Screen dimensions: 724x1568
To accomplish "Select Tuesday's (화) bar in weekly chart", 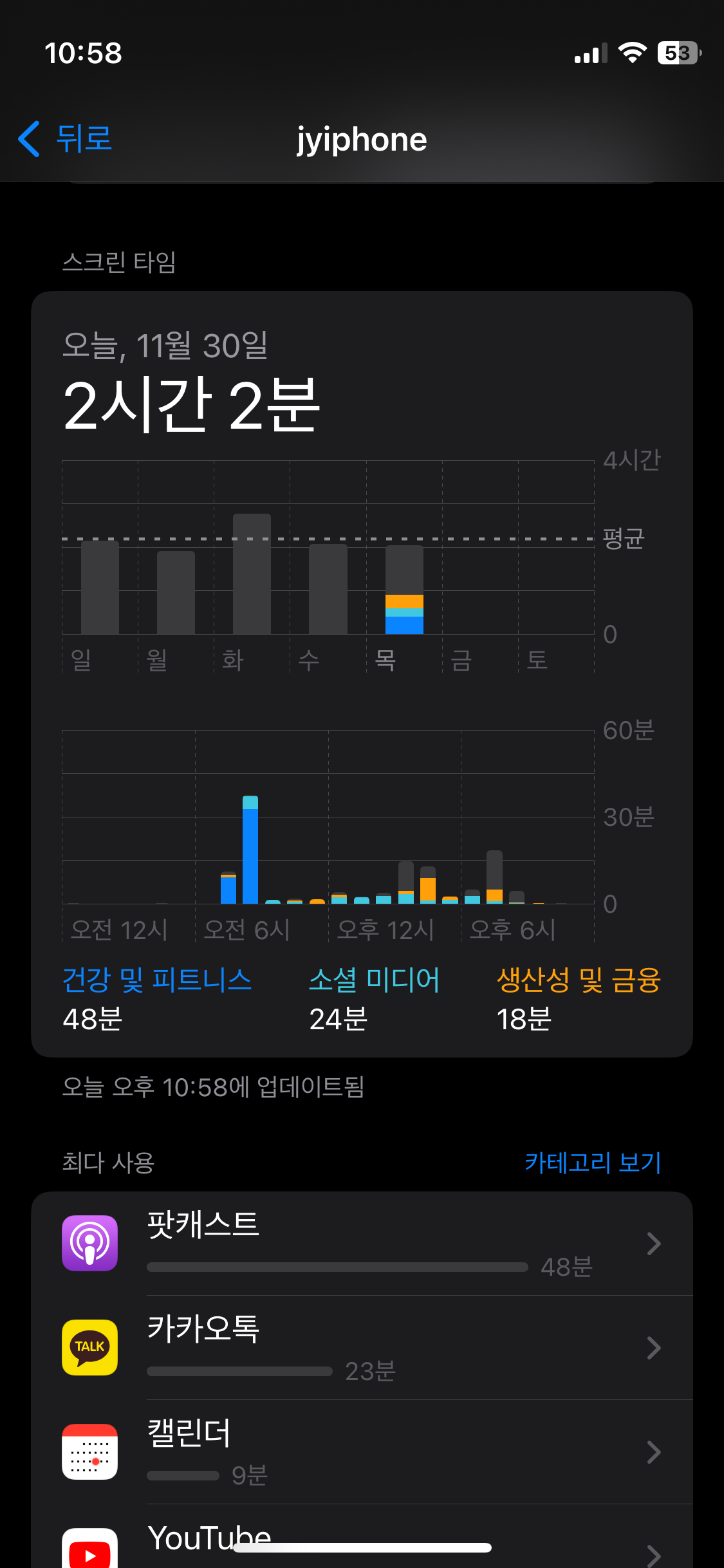I will pos(252,574).
